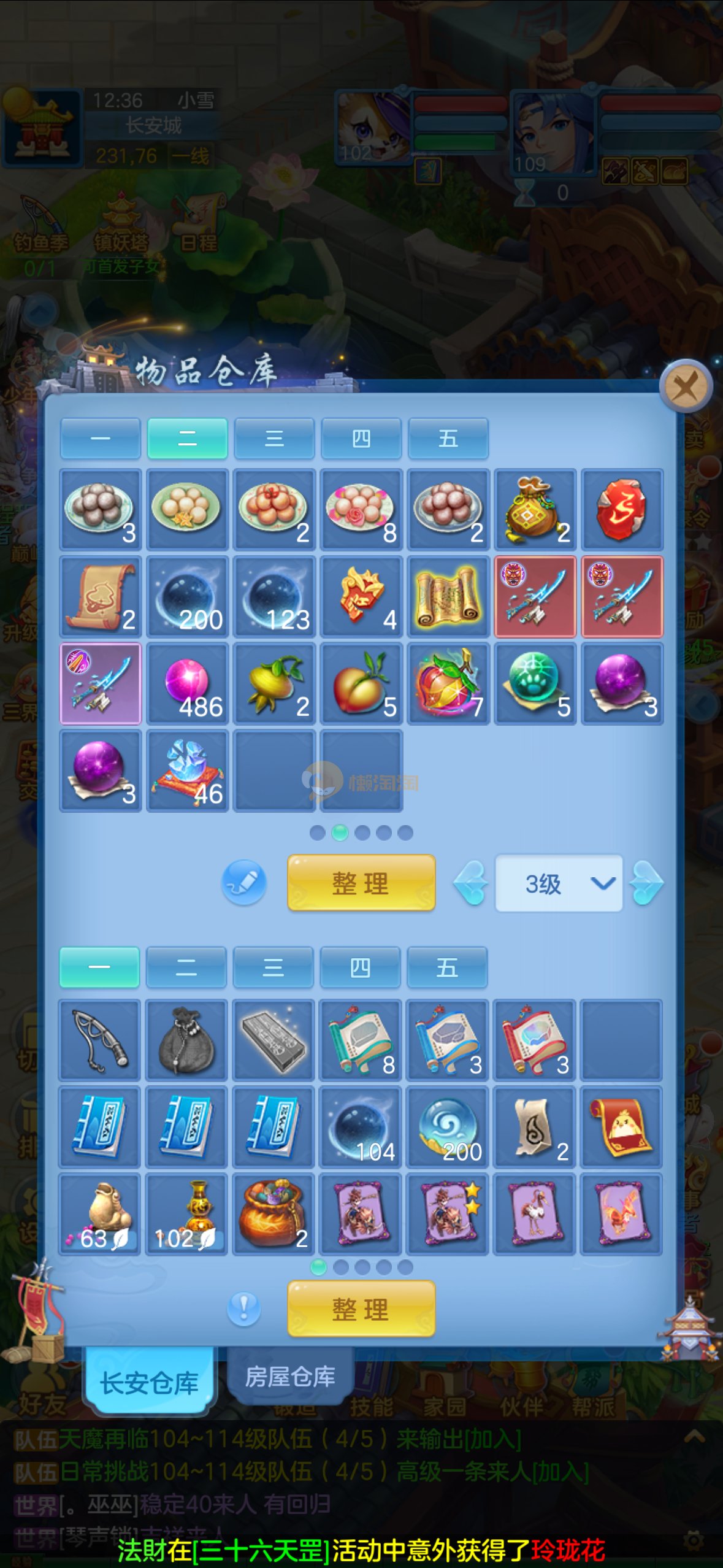Select the pink orb stack of 486

(187, 683)
